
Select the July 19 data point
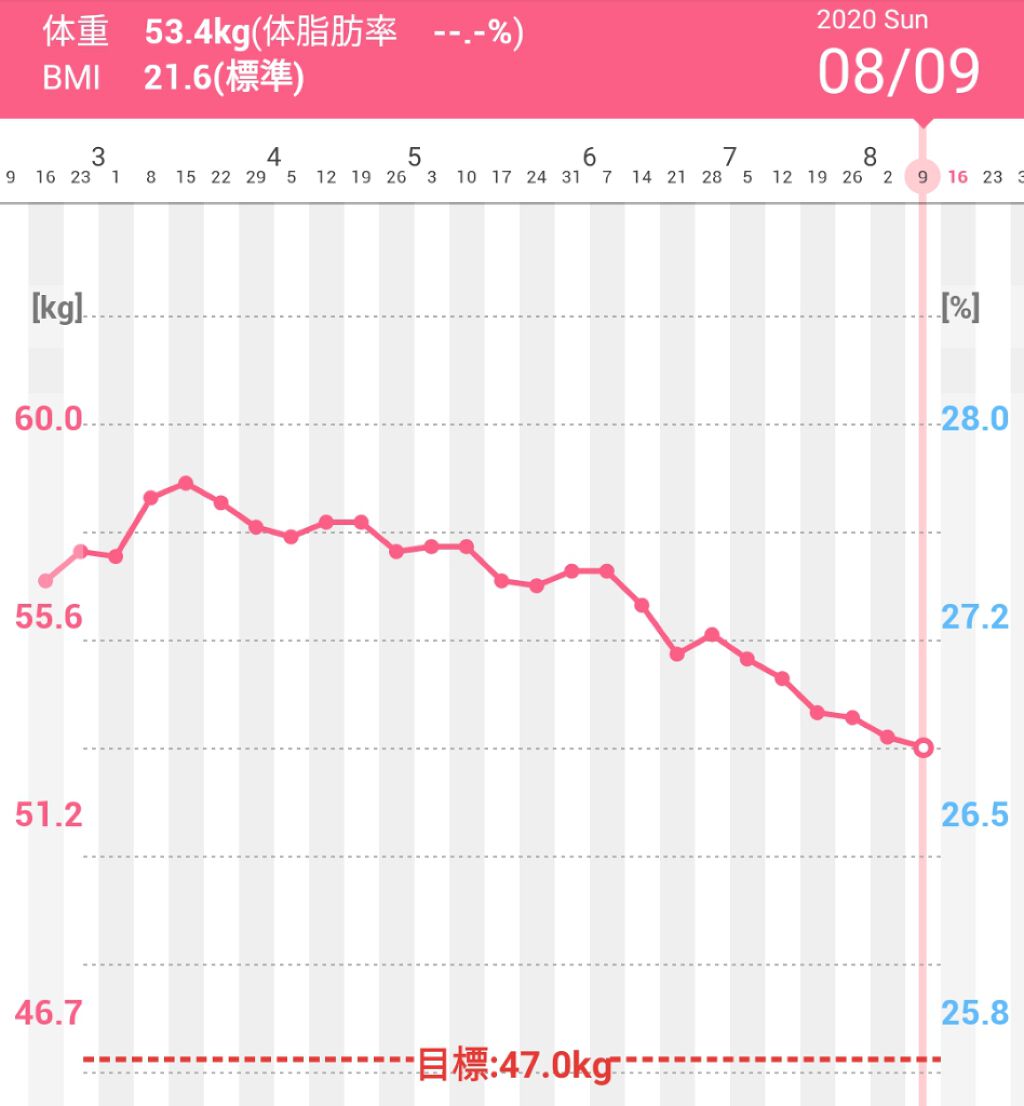pos(817,712)
